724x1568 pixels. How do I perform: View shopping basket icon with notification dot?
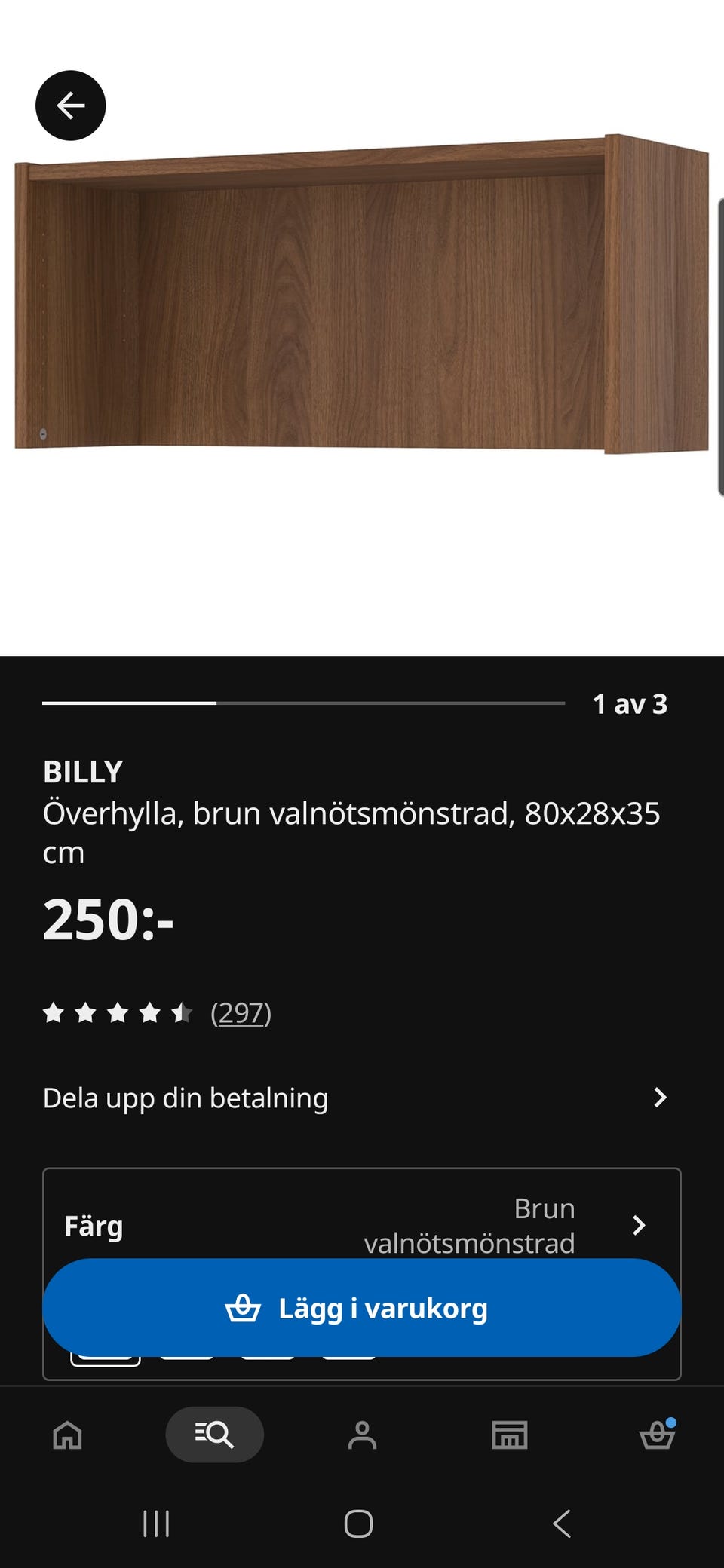[656, 1435]
